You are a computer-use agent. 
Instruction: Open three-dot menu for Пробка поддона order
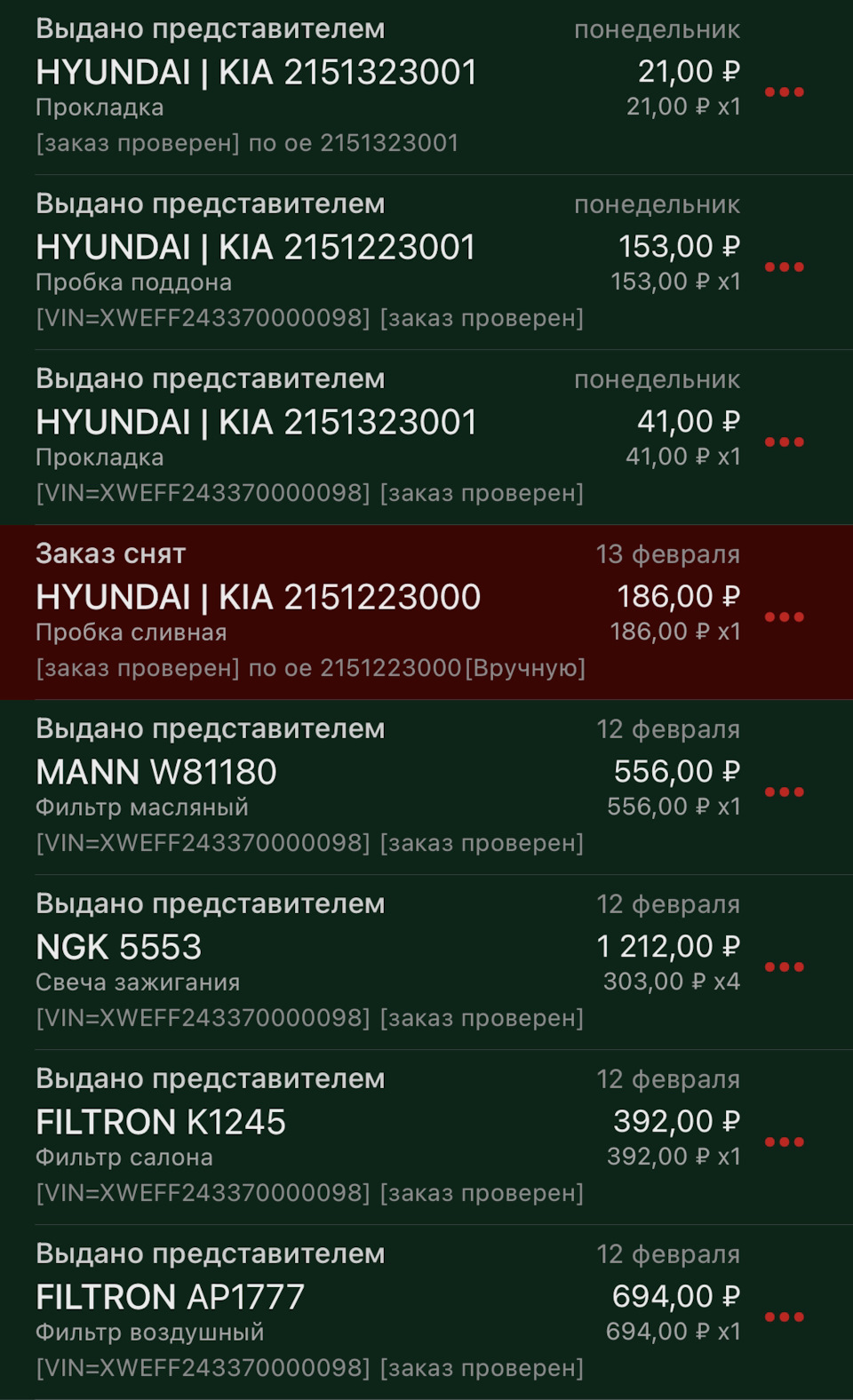point(784,266)
